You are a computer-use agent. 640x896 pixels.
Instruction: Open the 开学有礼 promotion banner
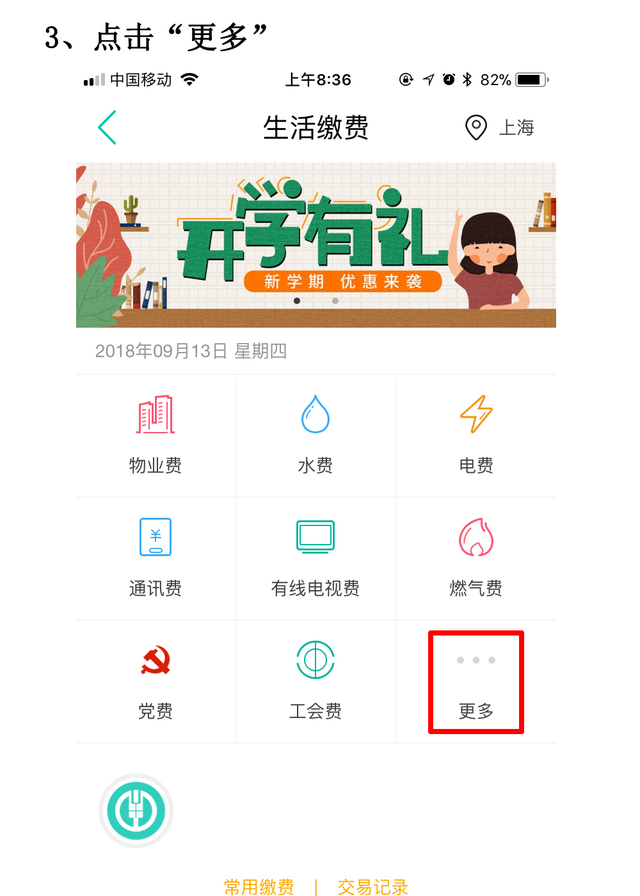[x=316, y=245]
